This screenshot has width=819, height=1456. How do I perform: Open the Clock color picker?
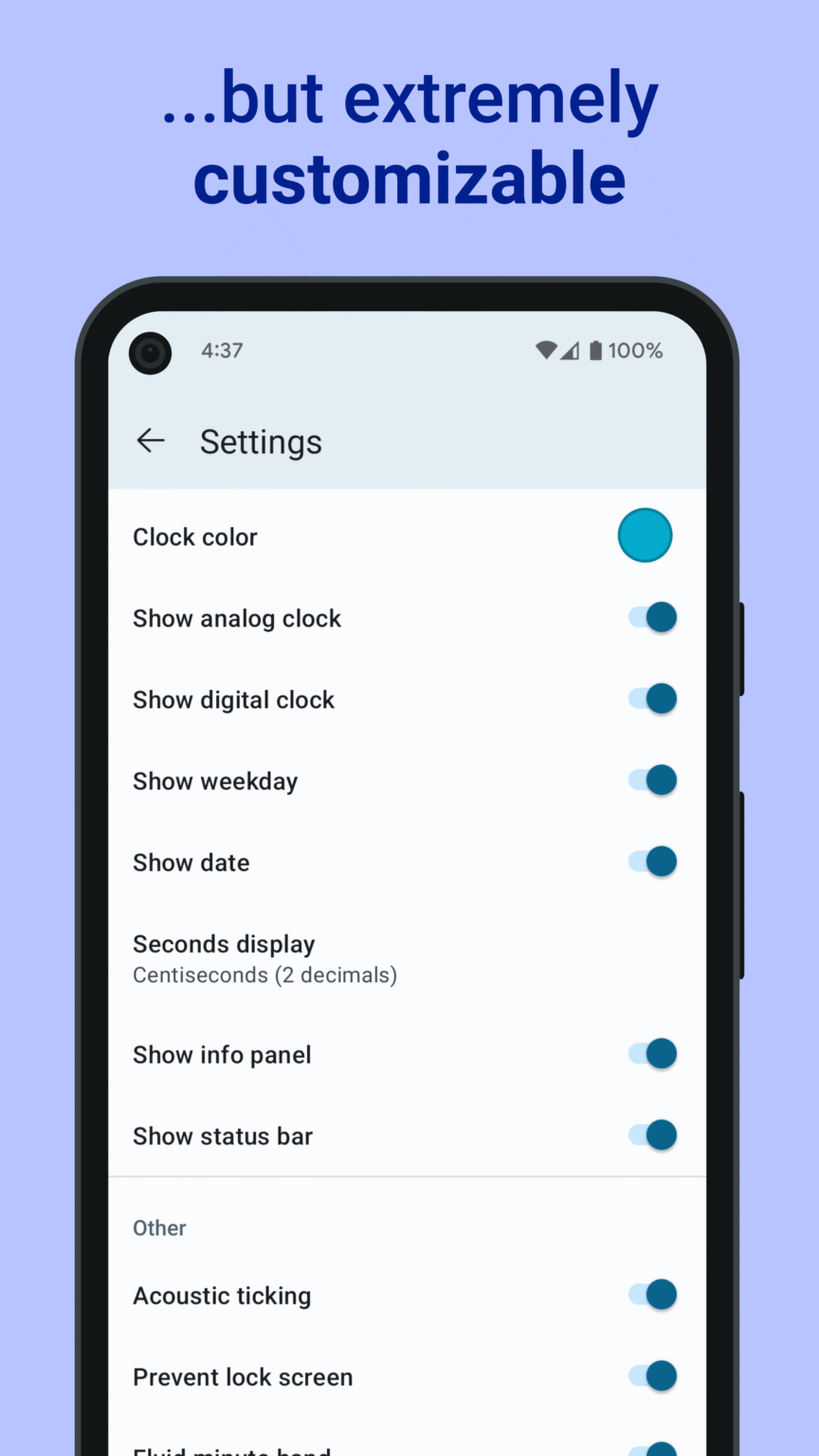pos(645,535)
